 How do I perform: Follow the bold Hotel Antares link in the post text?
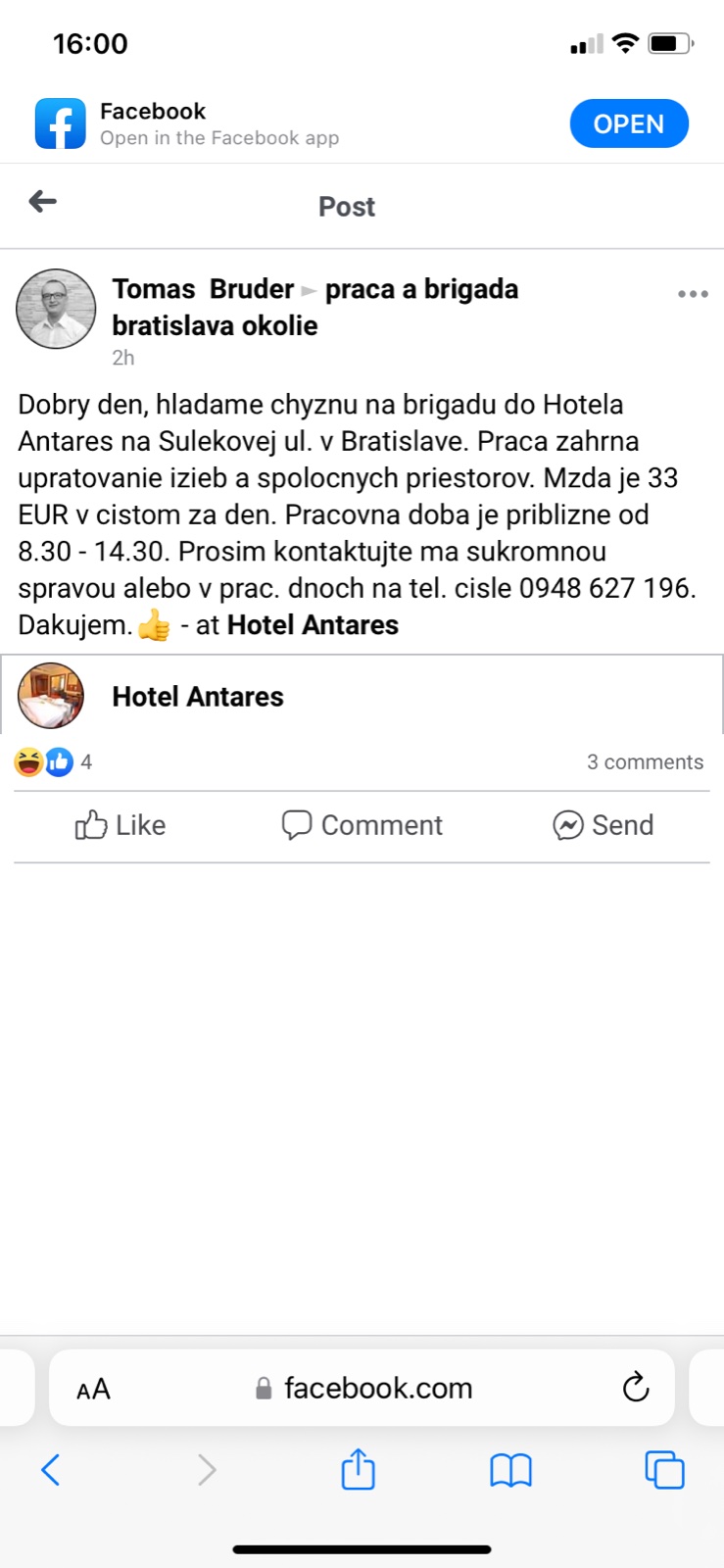coord(313,625)
